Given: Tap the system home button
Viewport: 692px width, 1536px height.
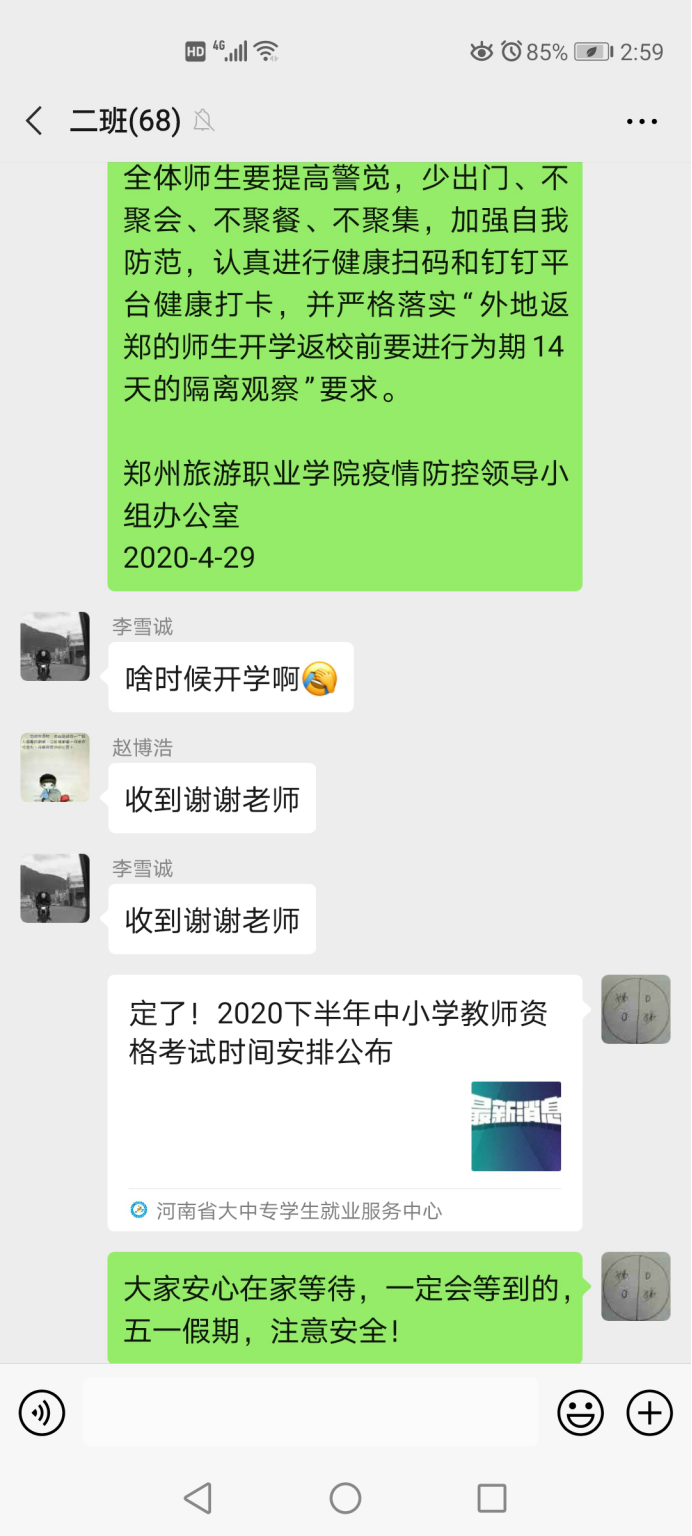Looking at the screenshot, I should point(345,1497).
